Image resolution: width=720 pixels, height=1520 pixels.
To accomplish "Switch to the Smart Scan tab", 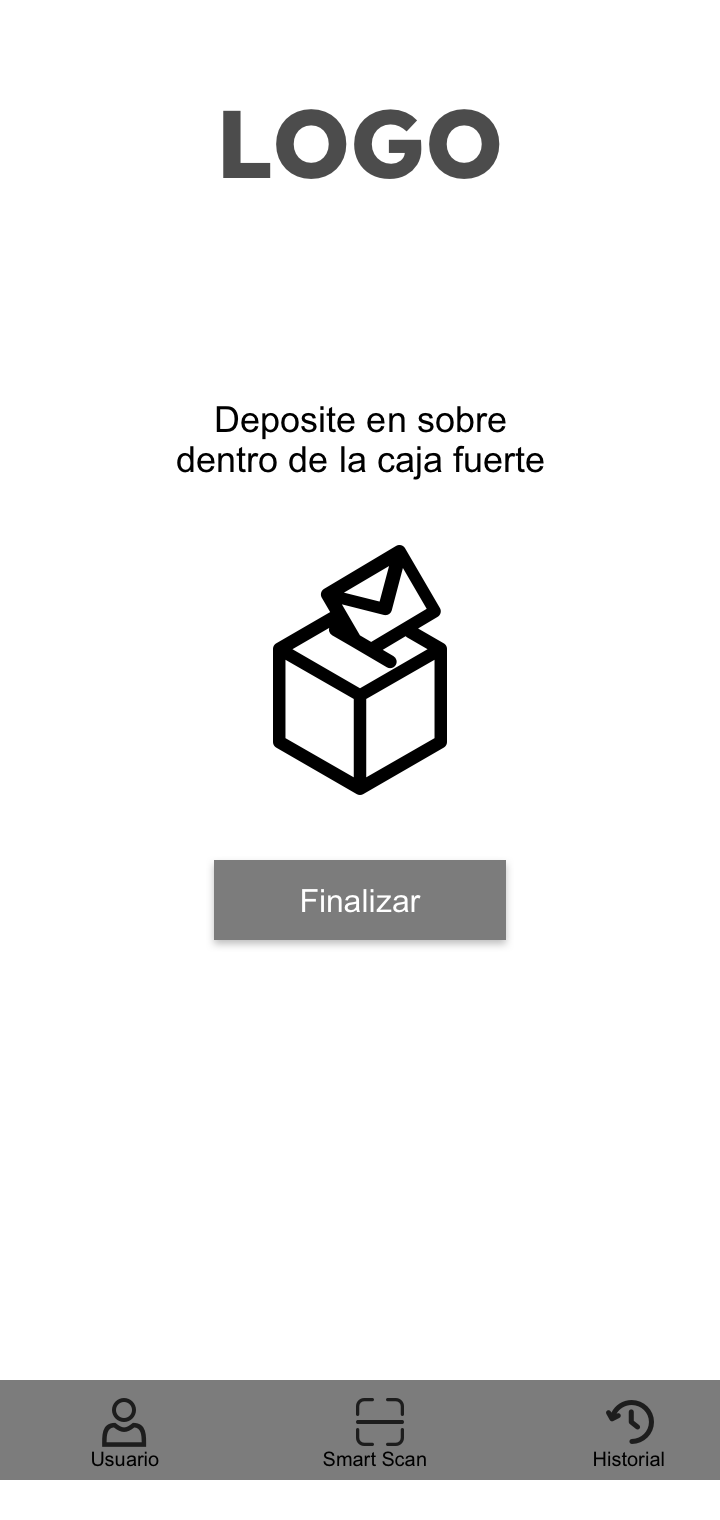I will coord(375,1432).
